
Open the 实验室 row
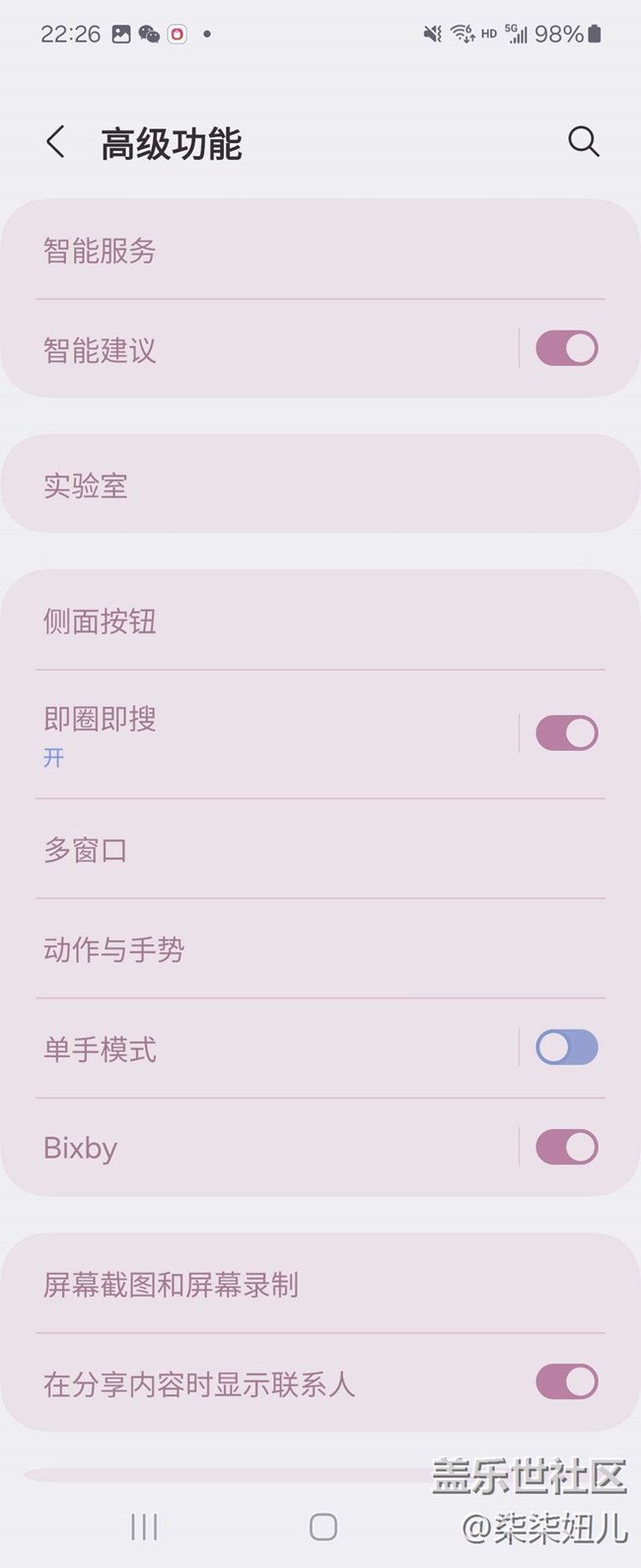(320, 485)
